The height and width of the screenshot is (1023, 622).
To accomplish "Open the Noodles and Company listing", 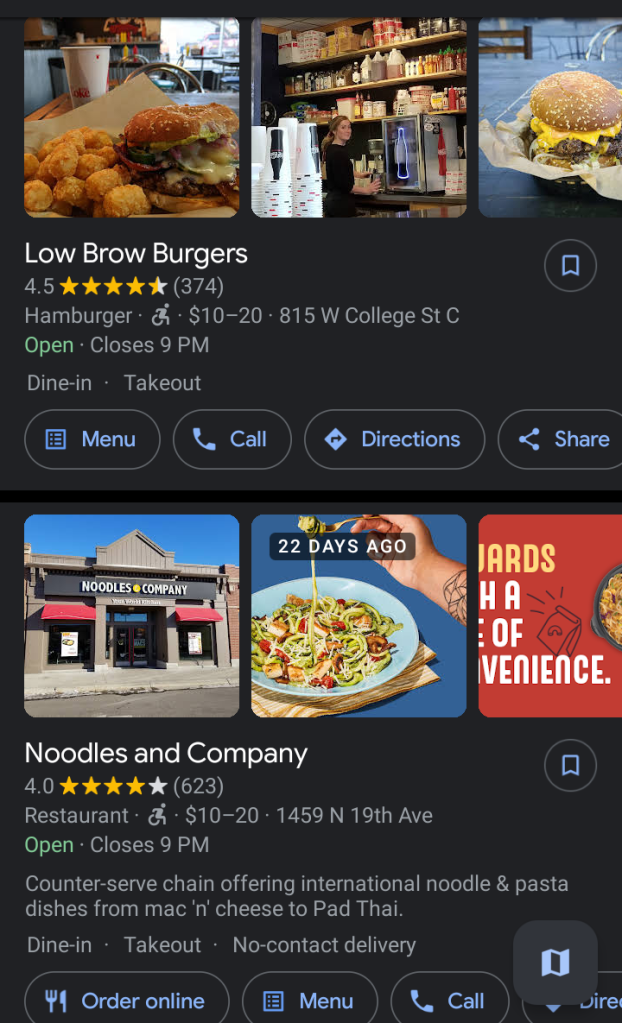I will [x=166, y=753].
